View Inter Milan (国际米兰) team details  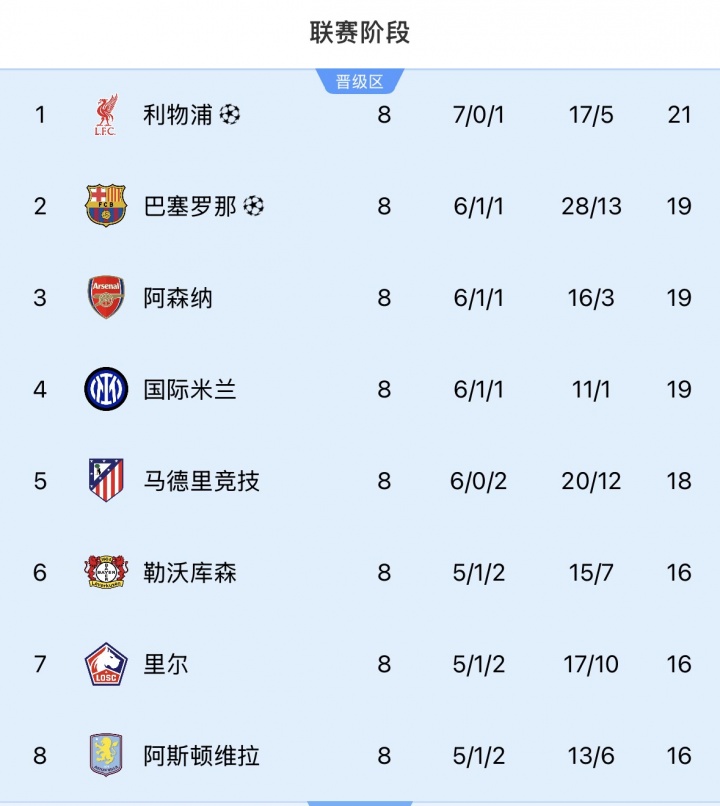pos(190,389)
